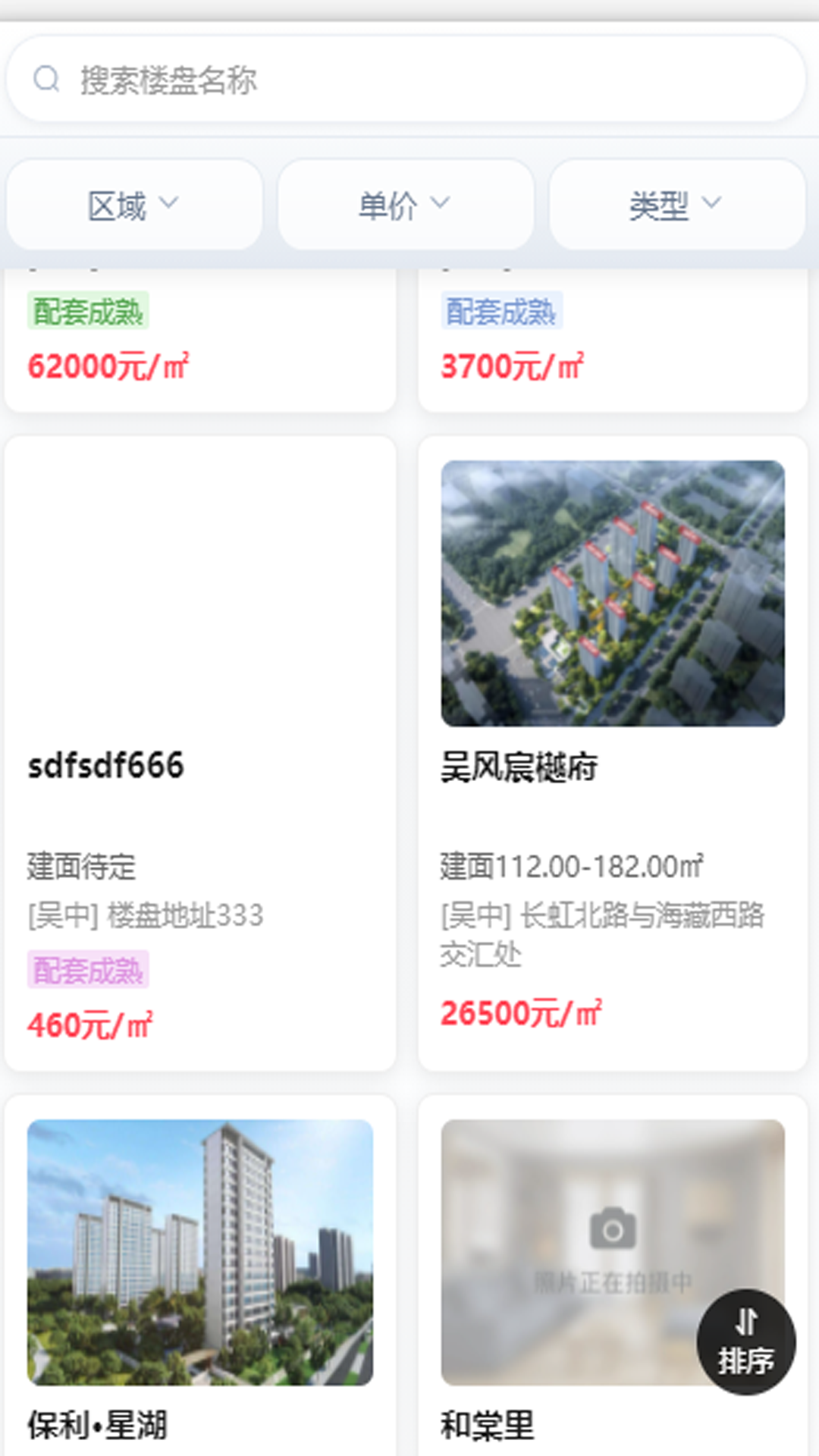The image size is (819, 1456).
Task: Open the 类型 type filter
Action: (x=676, y=204)
